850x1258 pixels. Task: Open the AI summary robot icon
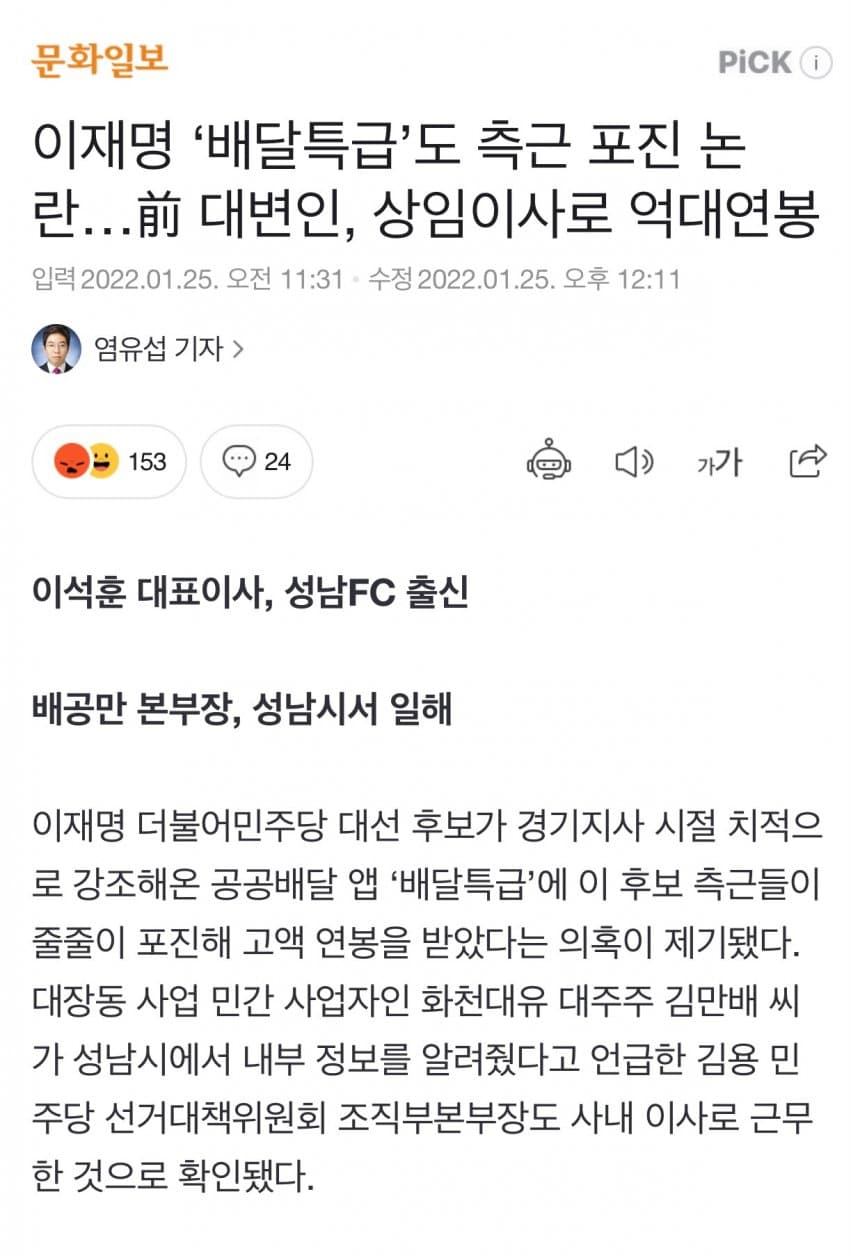548,461
